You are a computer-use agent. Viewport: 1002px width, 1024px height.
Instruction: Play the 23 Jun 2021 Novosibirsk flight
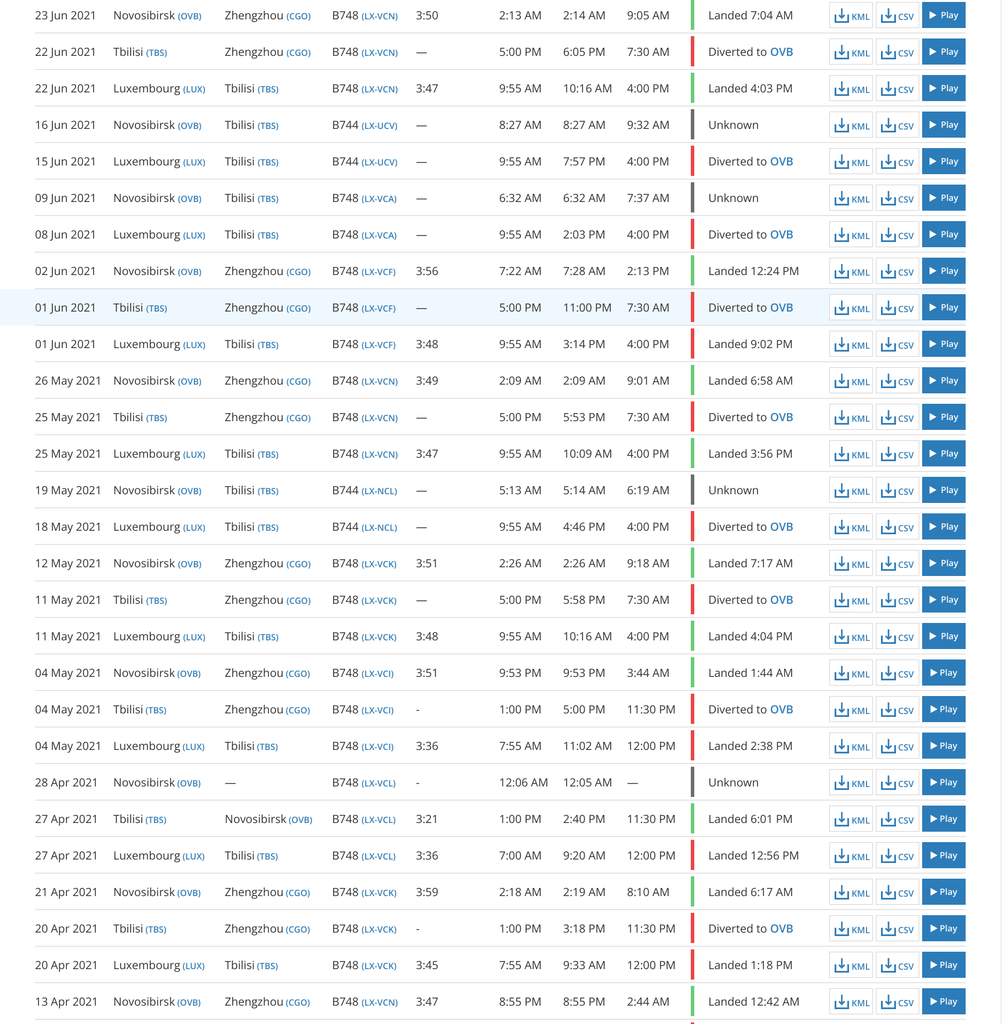click(943, 16)
